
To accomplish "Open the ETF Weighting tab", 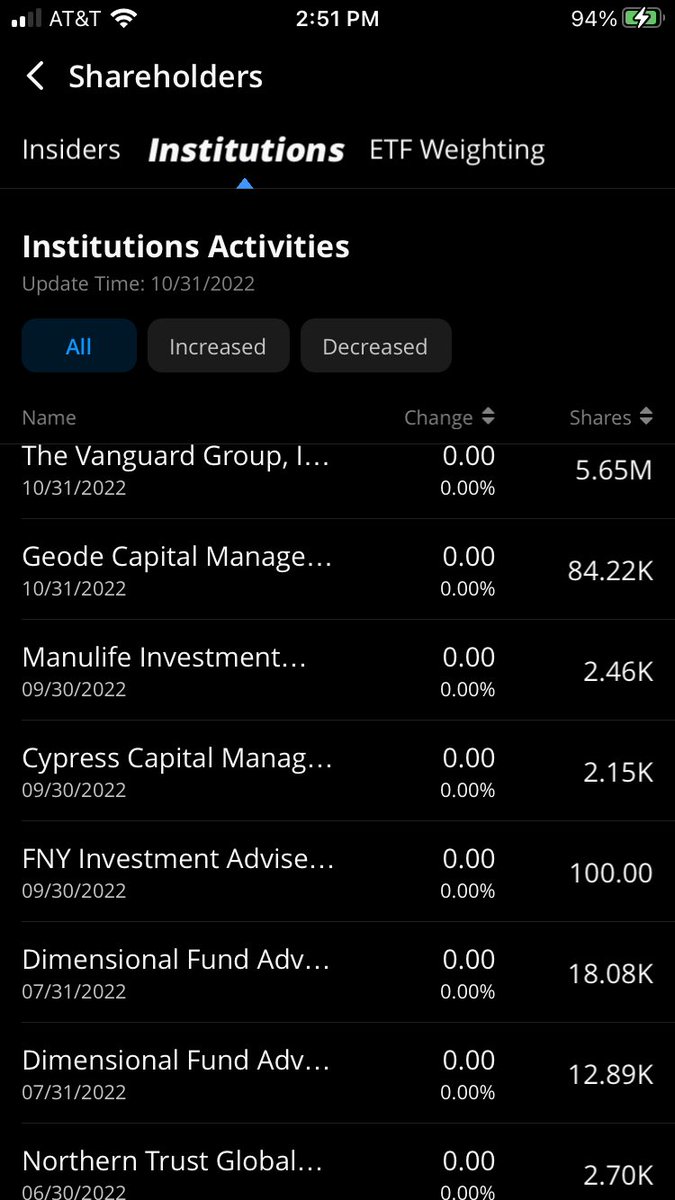I will tap(457, 150).
